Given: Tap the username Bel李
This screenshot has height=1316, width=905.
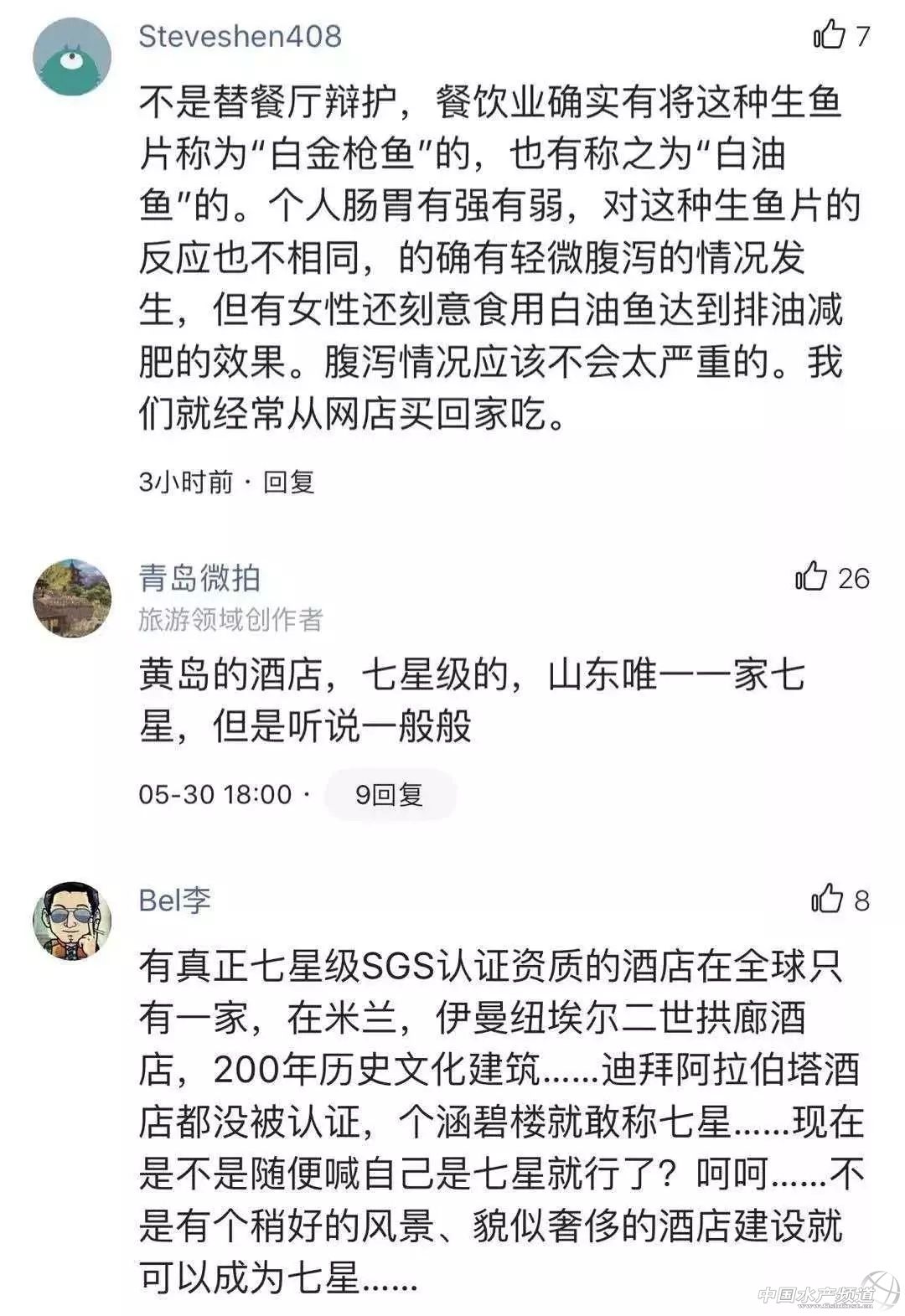Looking at the screenshot, I should tap(174, 901).
